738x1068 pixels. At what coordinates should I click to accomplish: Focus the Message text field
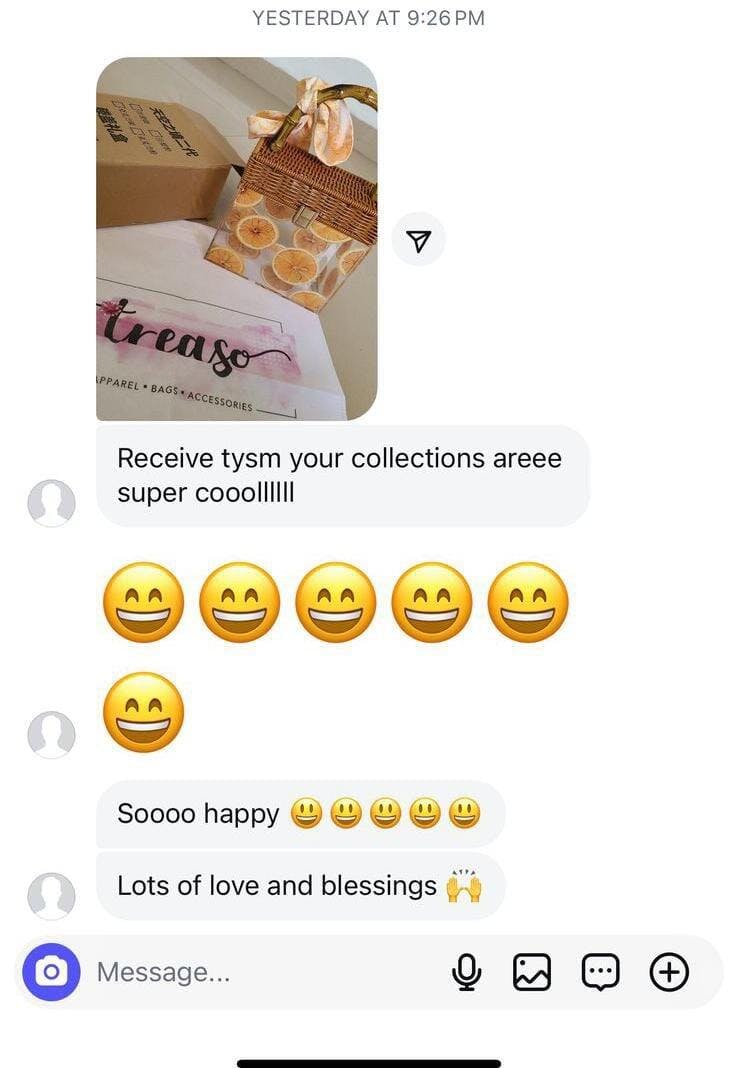click(260, 972)
